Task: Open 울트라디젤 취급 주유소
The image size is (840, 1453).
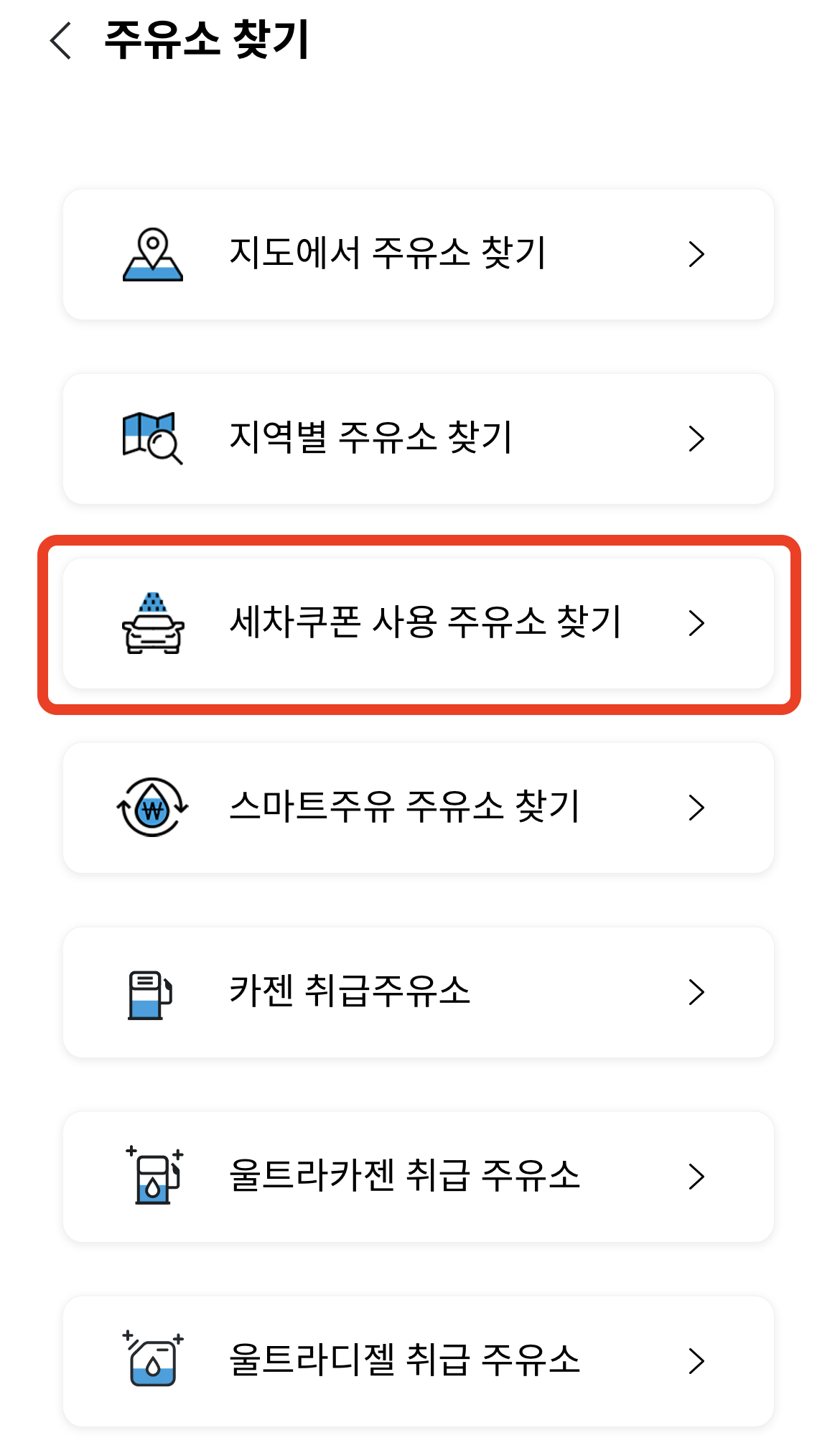Action: pos(419,1361)
